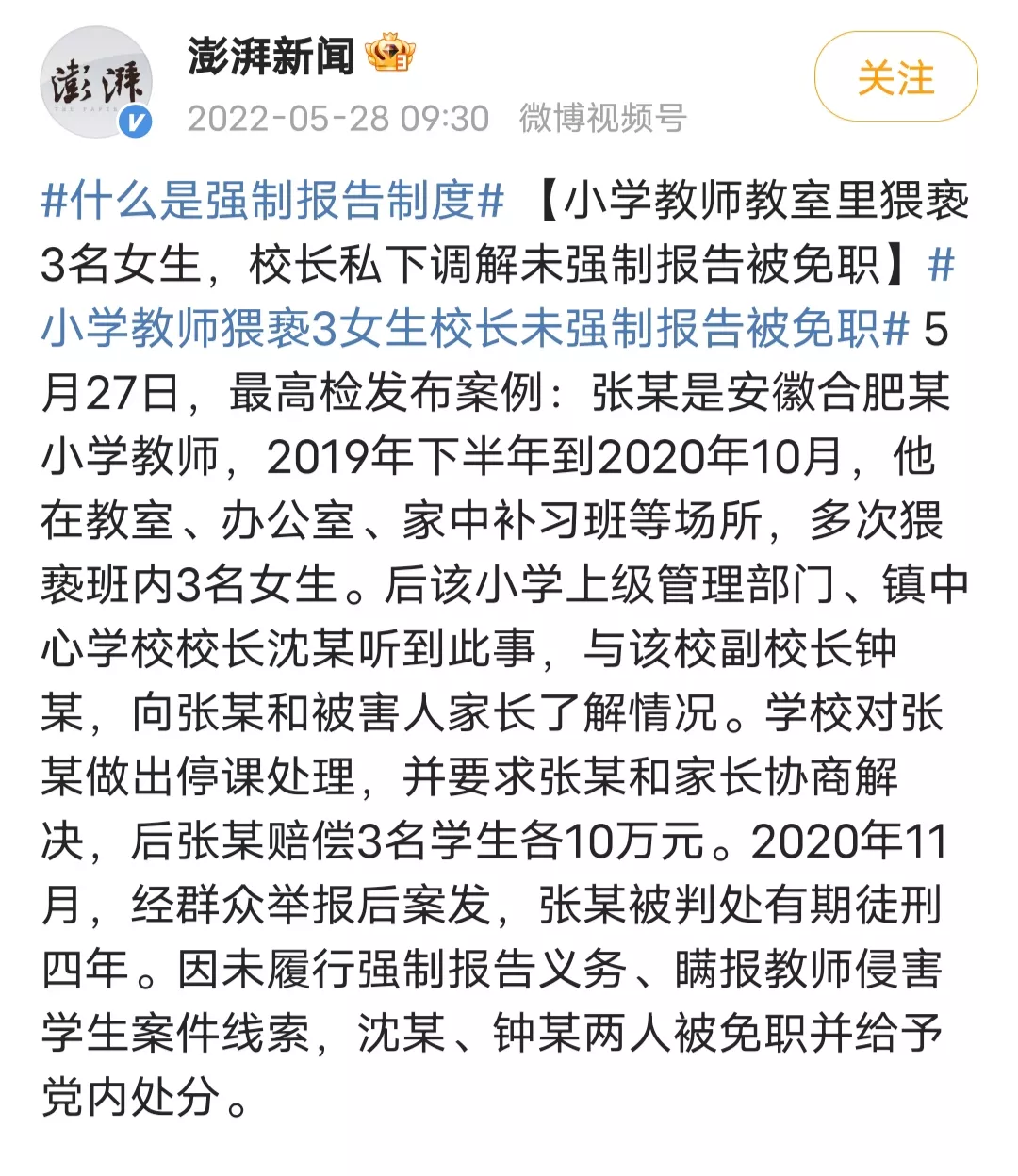Screen dimensions: 1018x1176
Task: Open 澎湃新闻 profile avatar
Action: tap(96, 83)
